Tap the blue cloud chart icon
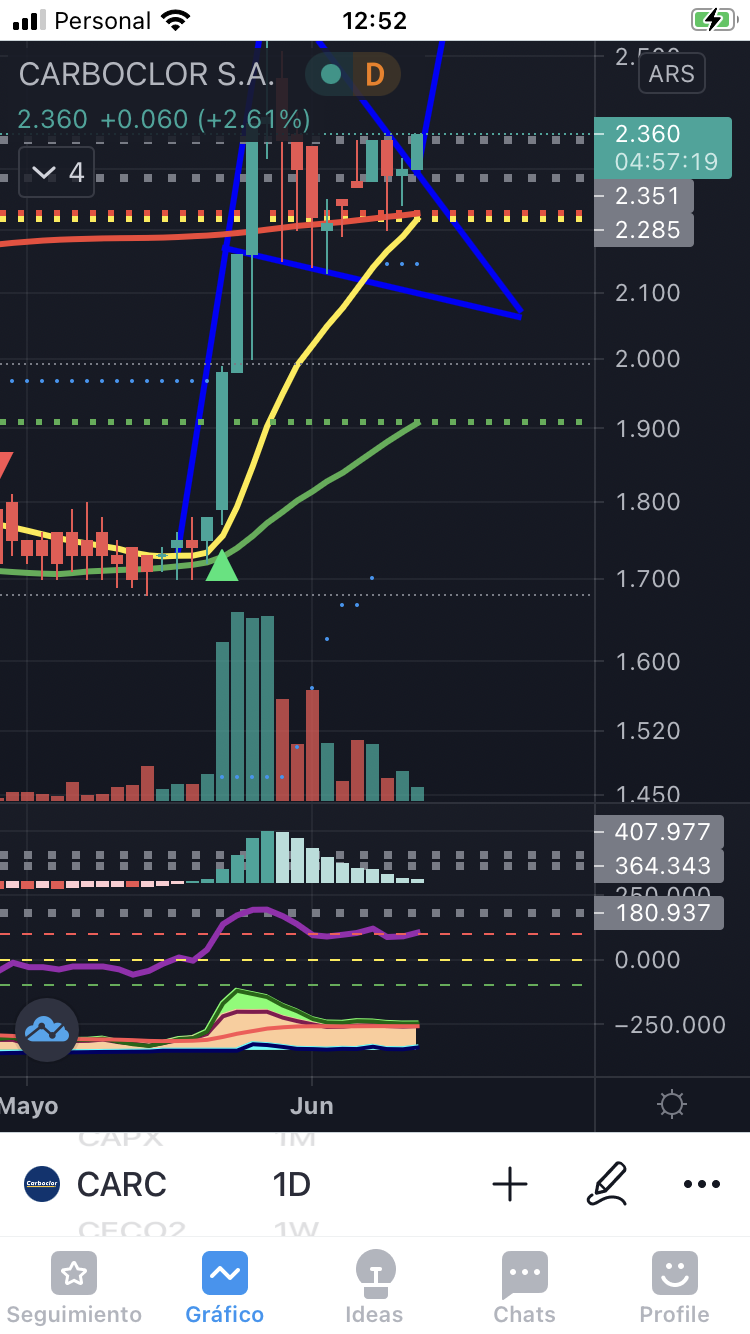The image size is (750, 1334). coord(47,1029)
